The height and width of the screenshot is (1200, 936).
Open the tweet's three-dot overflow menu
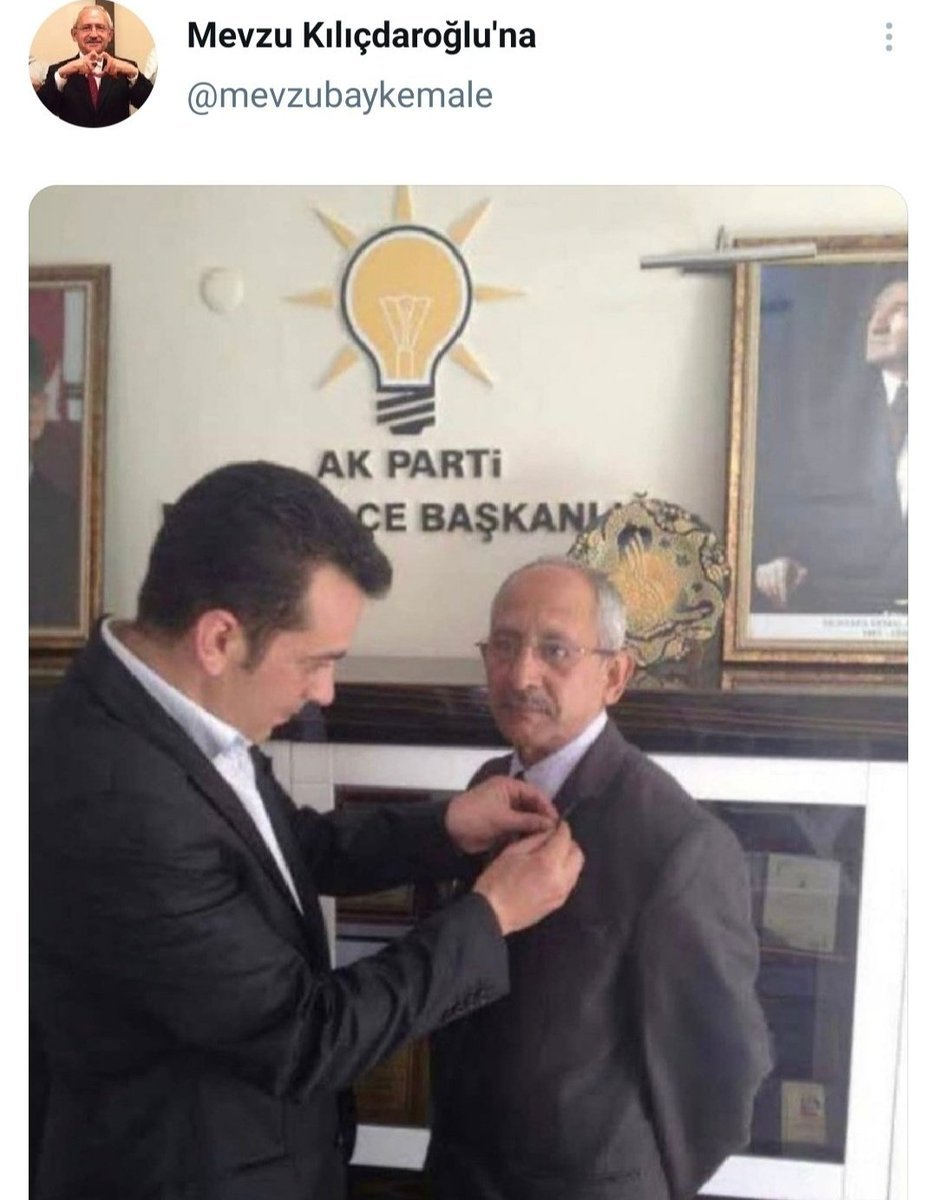(x=888, y=37)
